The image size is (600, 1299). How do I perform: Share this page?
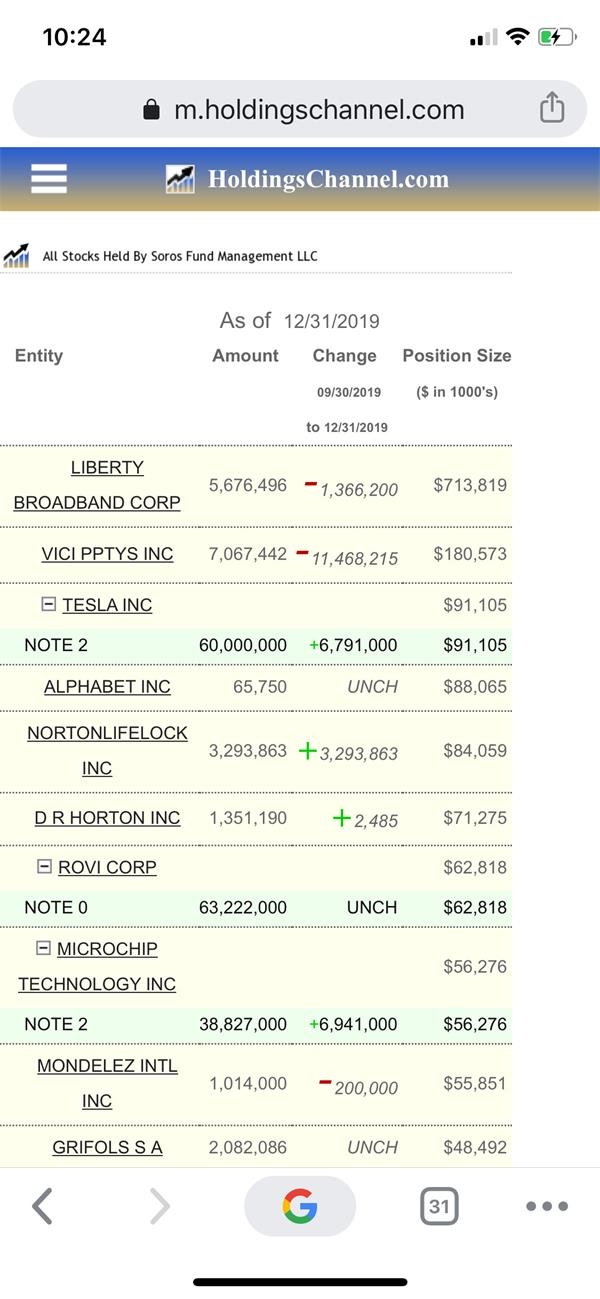coord(552,108)
